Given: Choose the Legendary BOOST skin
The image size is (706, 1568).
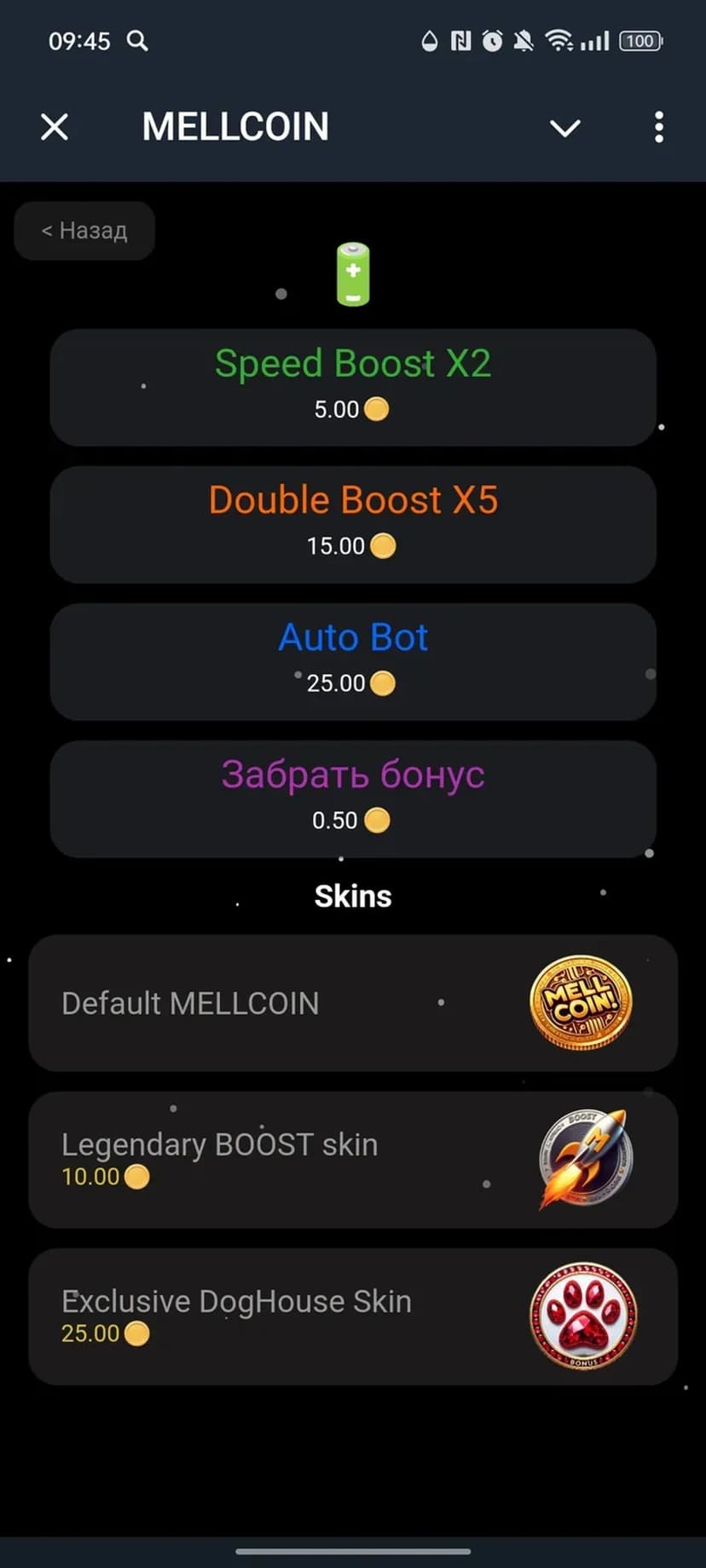Looking at the screenshot, I should click(352, 1159).
